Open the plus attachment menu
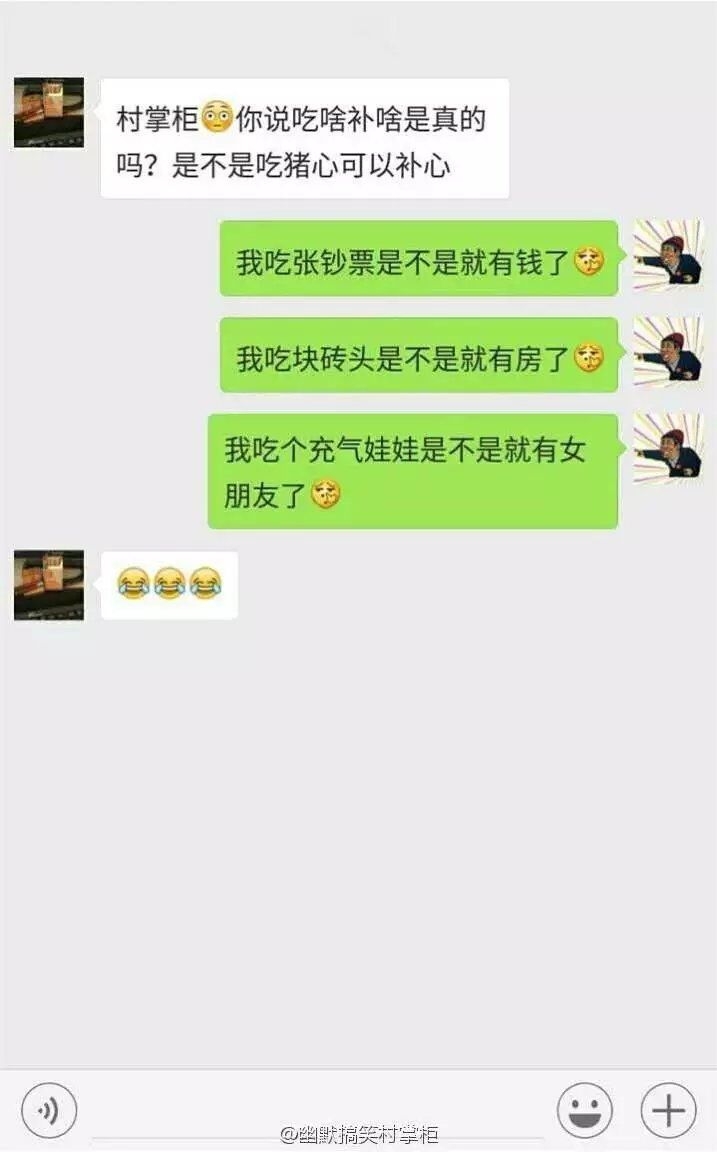 click(x=669, y=1110)
